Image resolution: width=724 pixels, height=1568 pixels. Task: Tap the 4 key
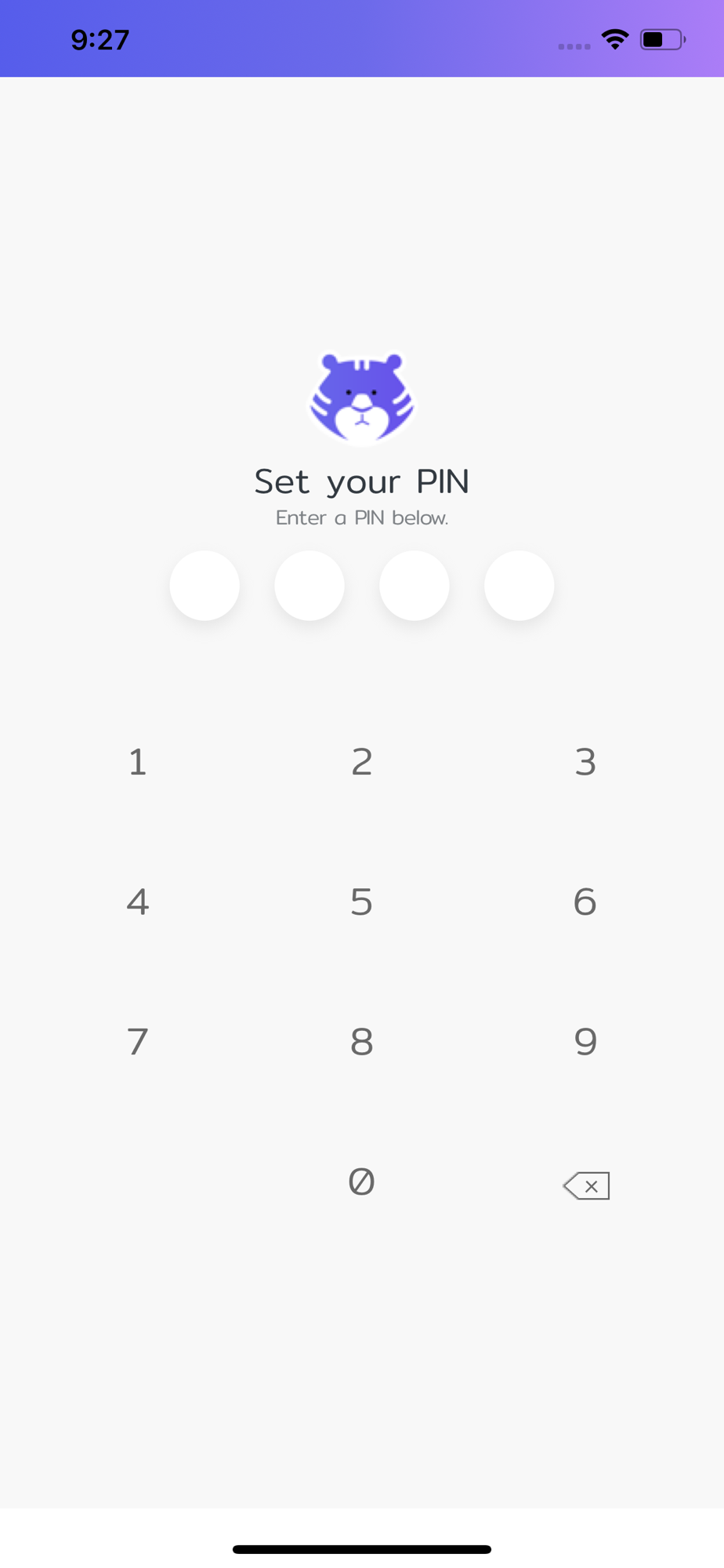[138, 902]
